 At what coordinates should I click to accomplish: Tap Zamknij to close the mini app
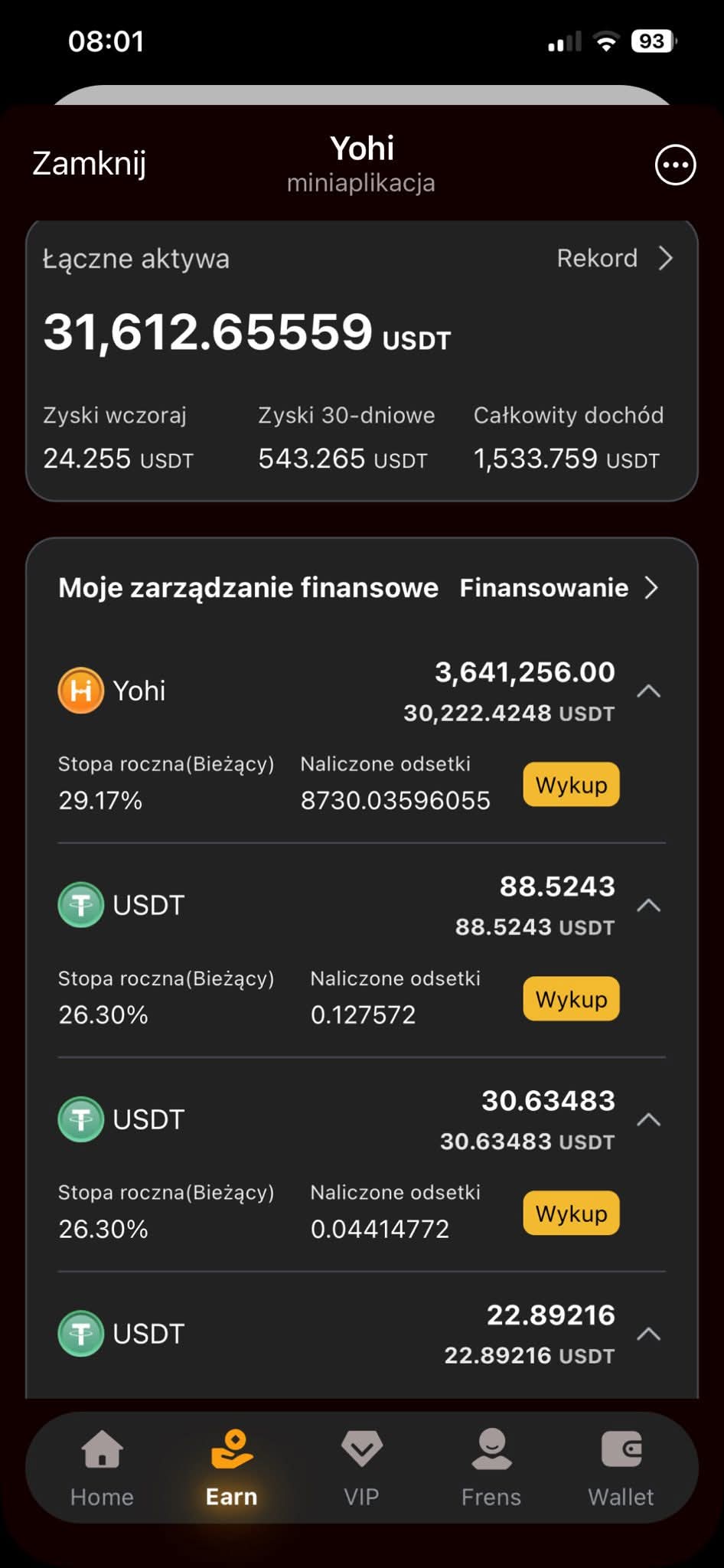(x=89, y=163)
